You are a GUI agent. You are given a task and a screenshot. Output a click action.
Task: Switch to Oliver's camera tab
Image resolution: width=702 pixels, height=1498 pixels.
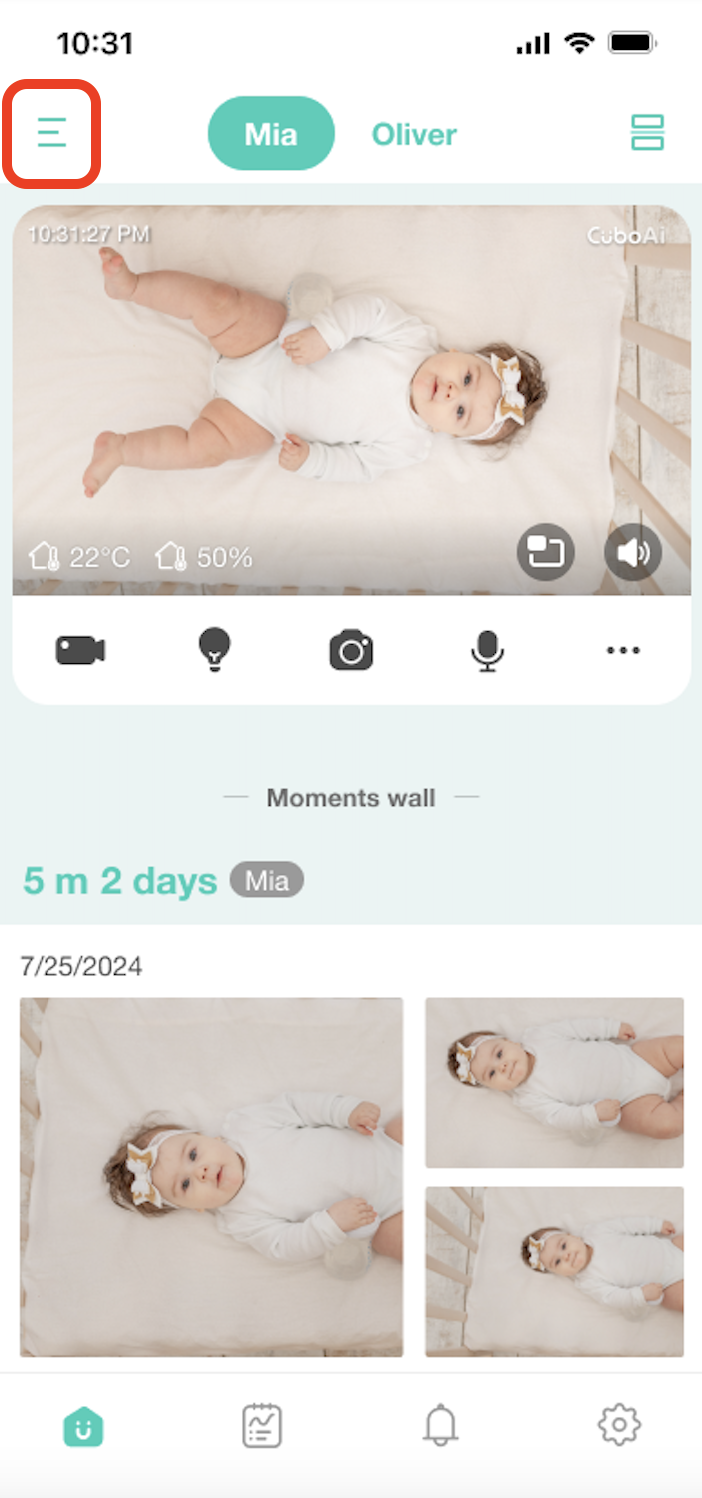pyautogui.click(x=414, y=134)
